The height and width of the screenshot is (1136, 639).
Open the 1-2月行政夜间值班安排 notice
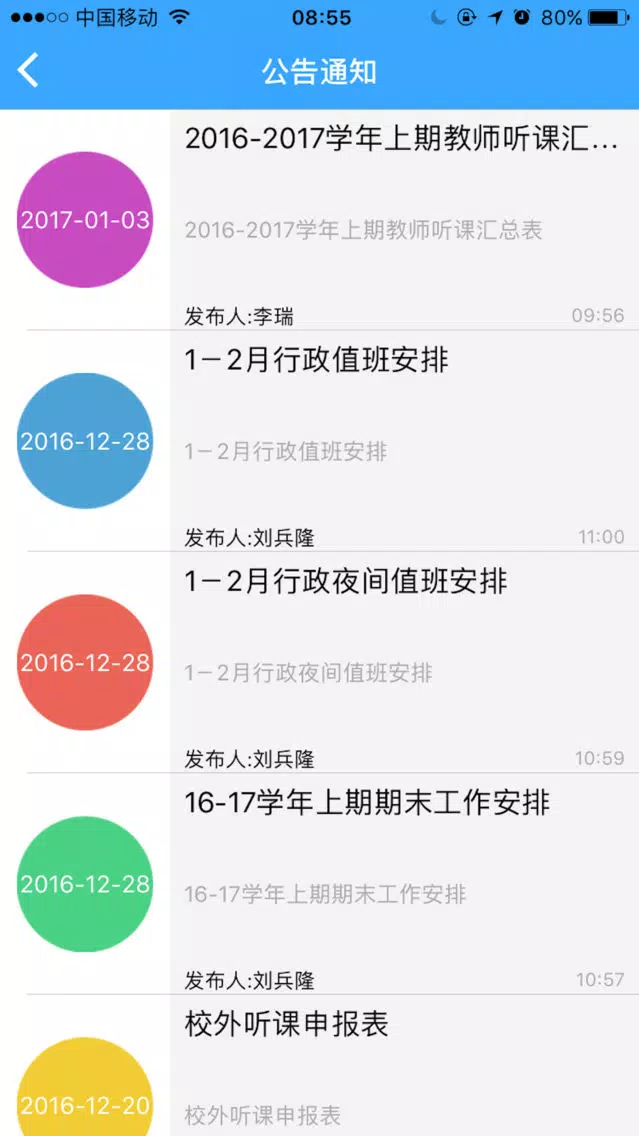click(x=320, y=662)
